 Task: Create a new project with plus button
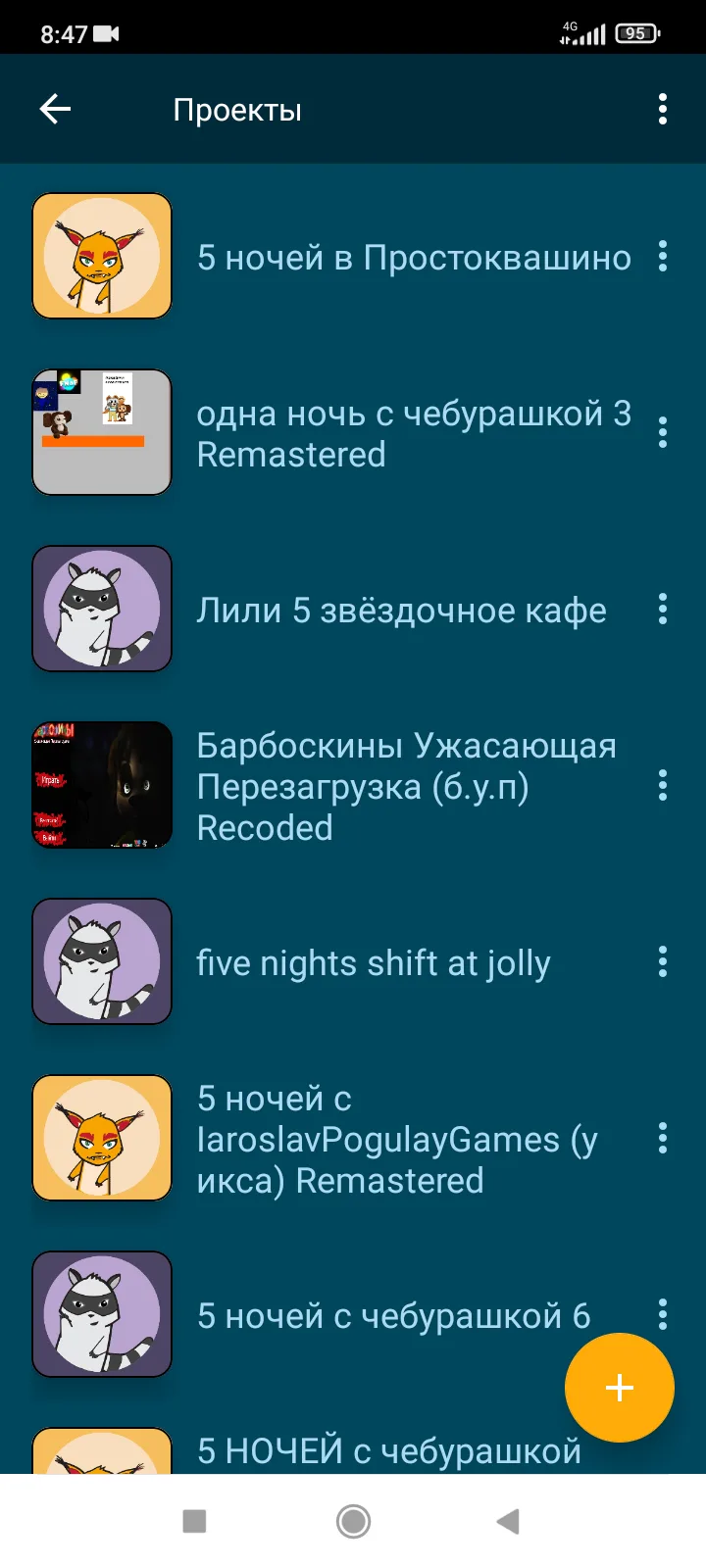pyautogui.click(x=619, y=1388)
